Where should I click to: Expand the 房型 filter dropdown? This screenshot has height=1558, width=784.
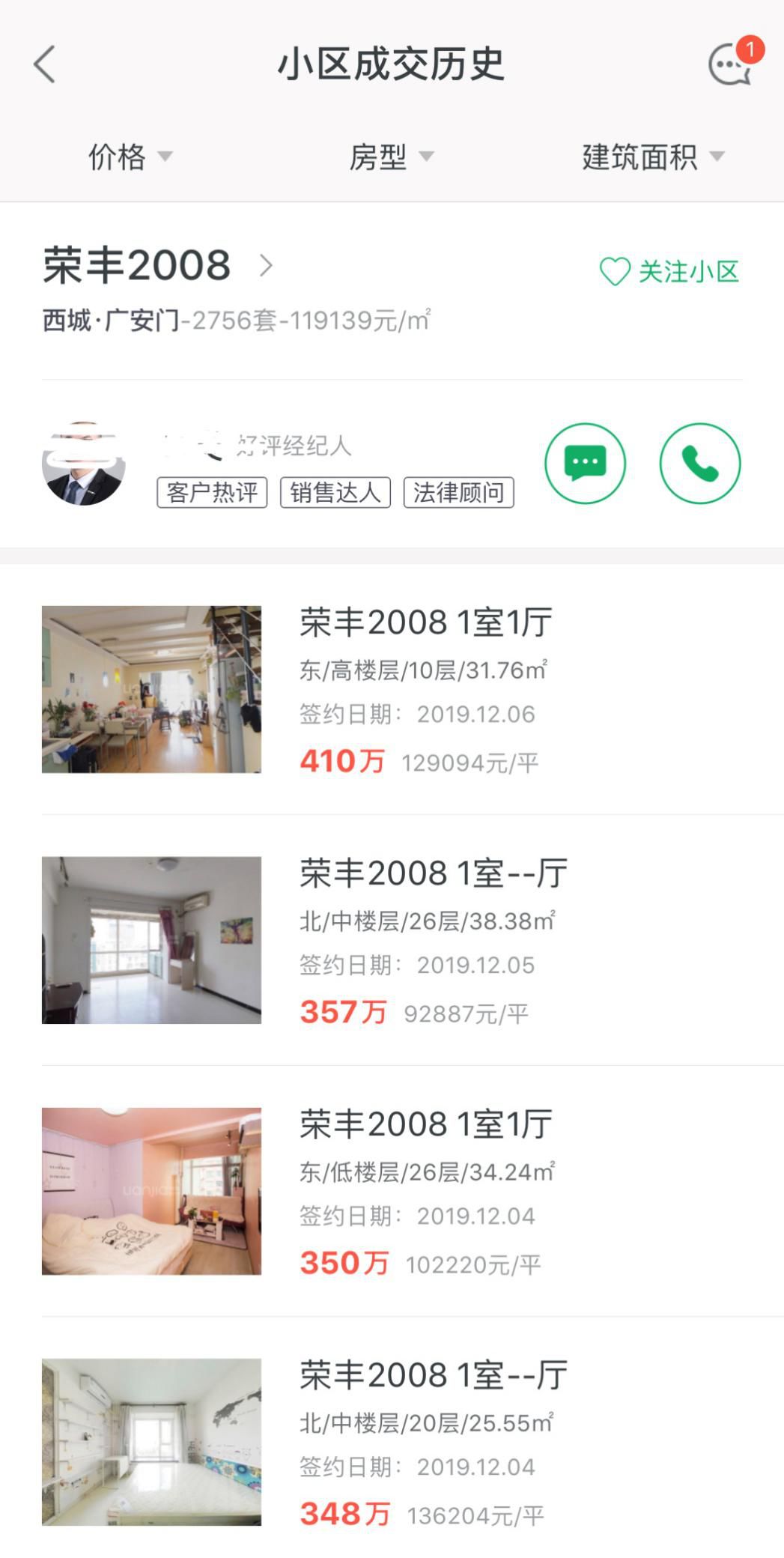(391, 157)
